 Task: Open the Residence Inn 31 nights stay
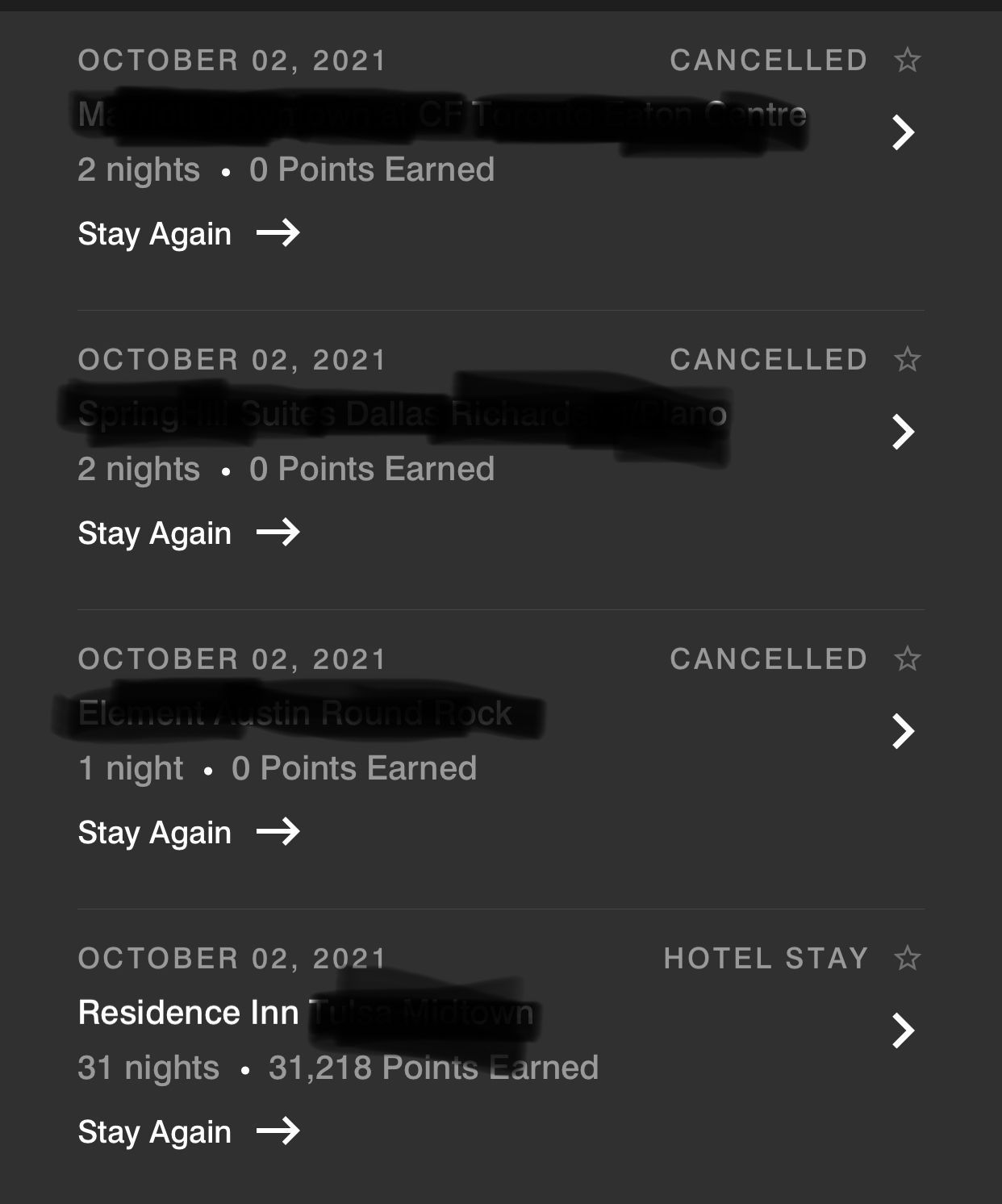tap(903, 1031)
